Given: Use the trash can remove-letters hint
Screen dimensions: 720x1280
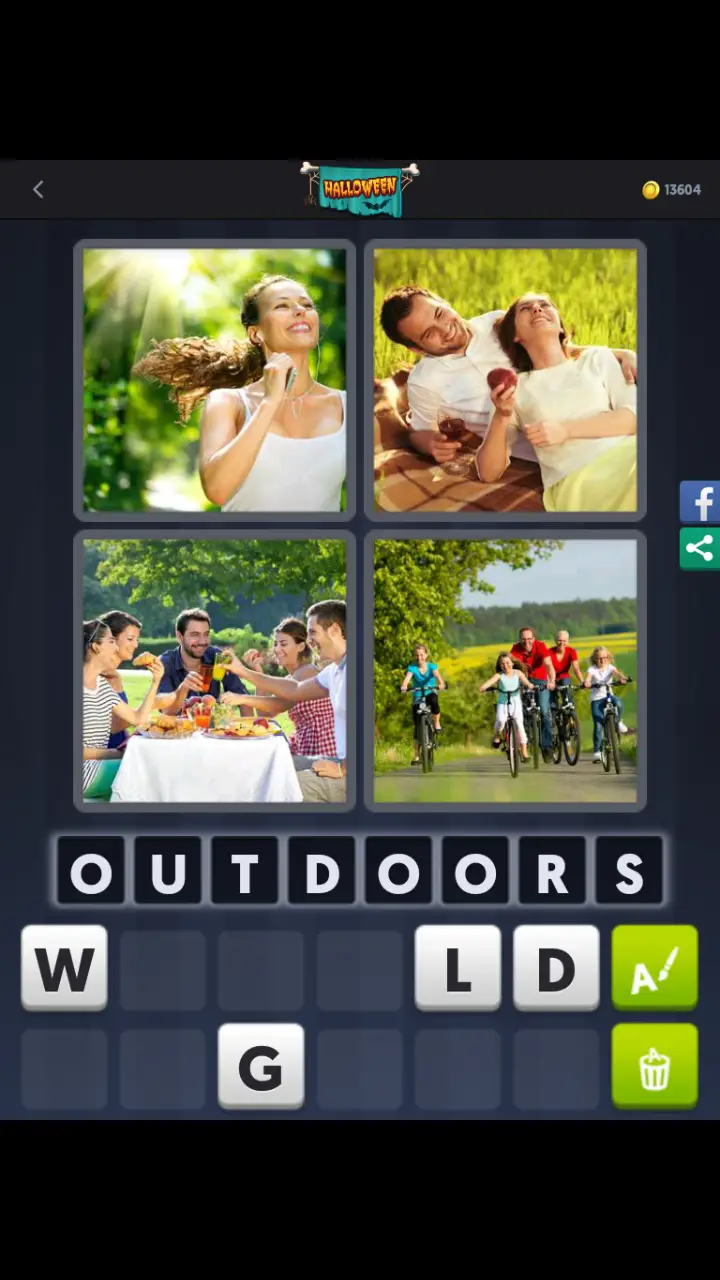Looking at the screenshot, I should [654, 1066].
